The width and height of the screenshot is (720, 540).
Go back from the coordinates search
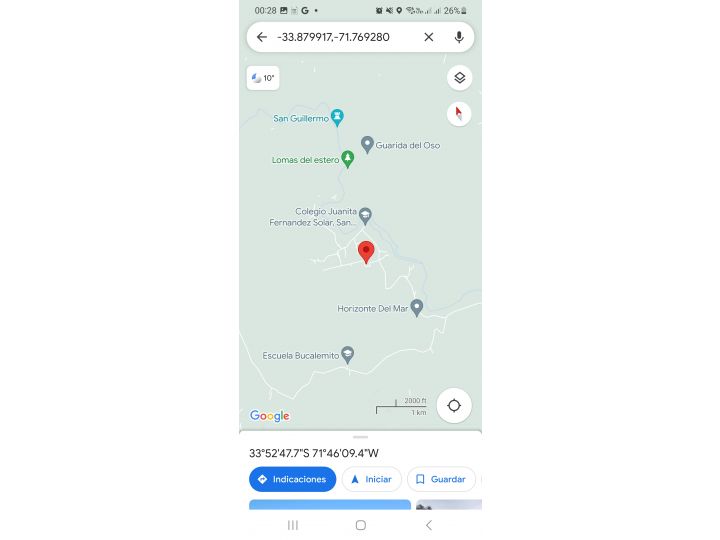pos(262,37)
